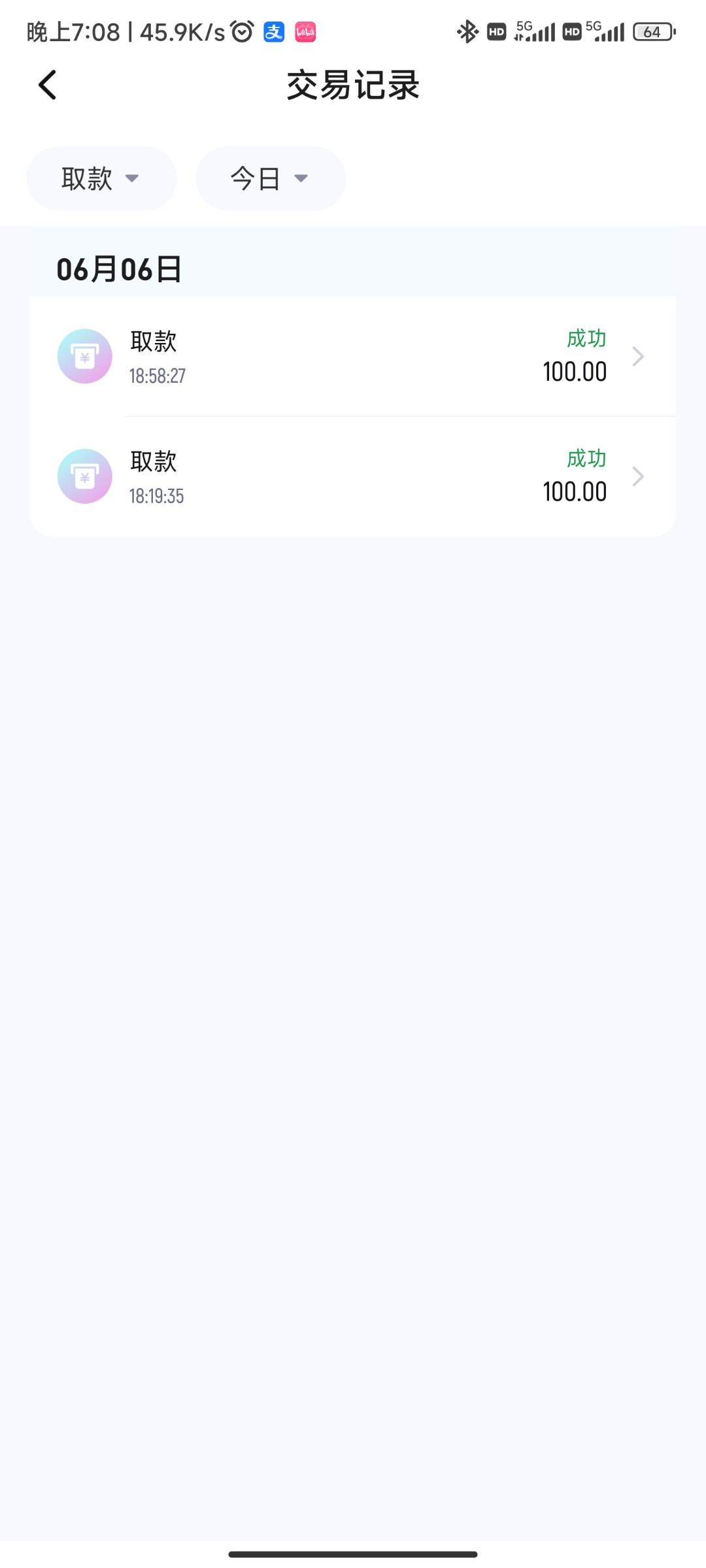The image size is (706, 1568).
Task: Tap the 交易记录 page title
Action: pos(352,86)
